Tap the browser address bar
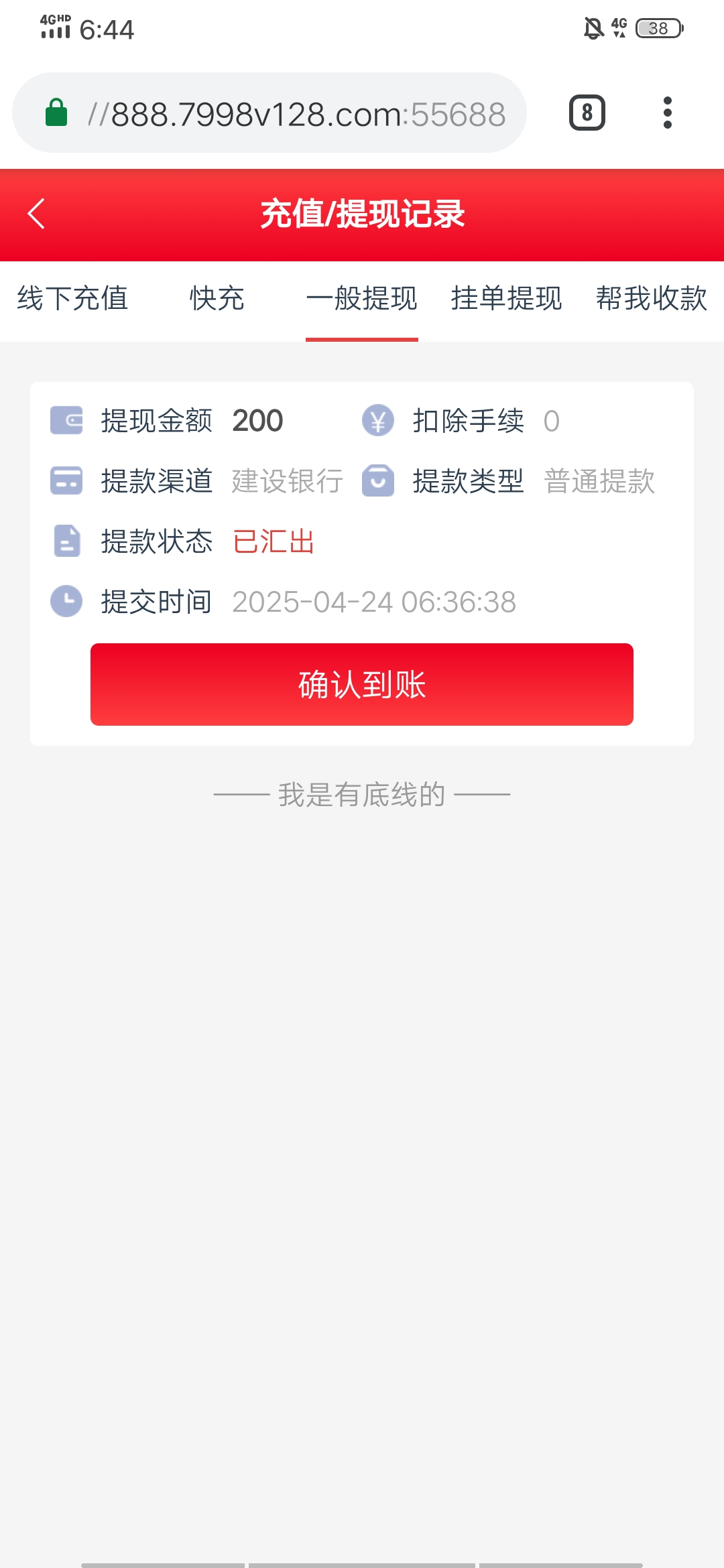Image resolution: width=724 pixels, height=1568 pixels. (x=295, y=113)
